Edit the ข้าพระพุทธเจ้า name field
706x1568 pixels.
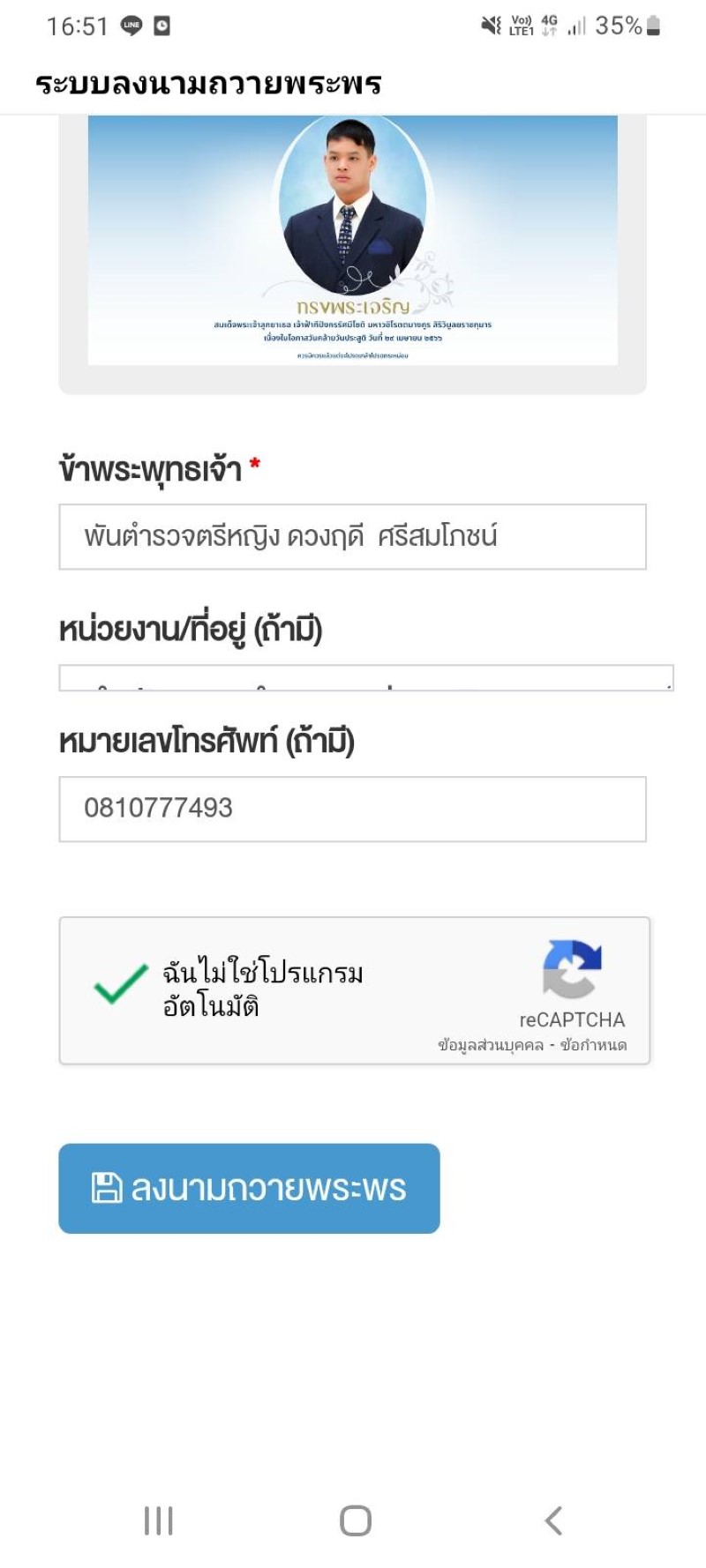pos(352,537)
